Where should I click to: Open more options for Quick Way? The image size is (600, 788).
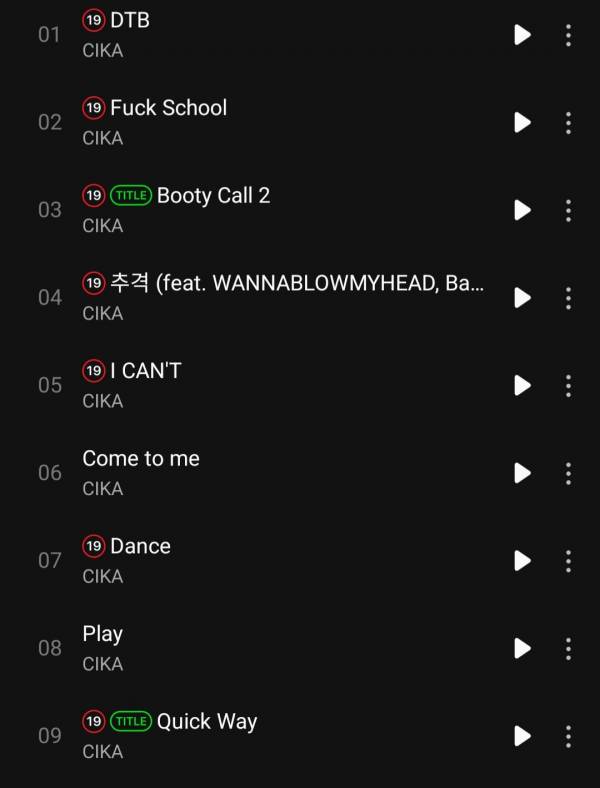[568, 736]
